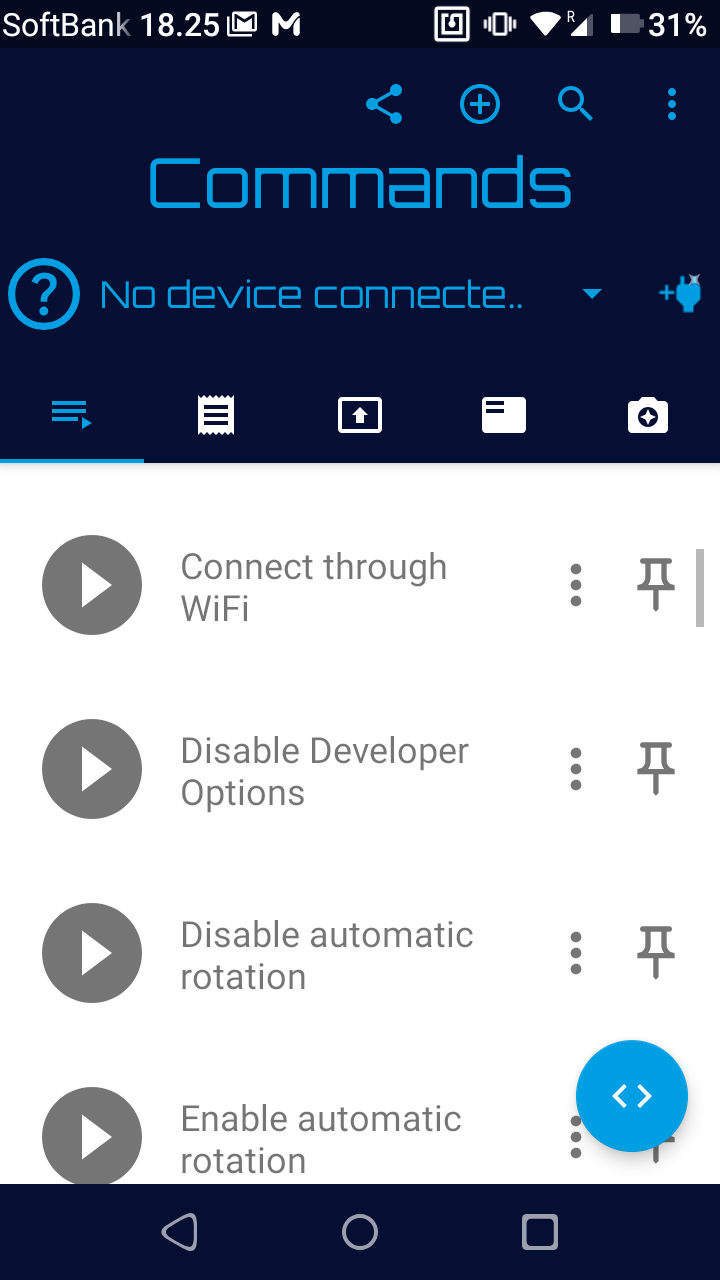Pin the Disable Developer Options command
The width and height of the screenshot is (720, 1280).
656,769
